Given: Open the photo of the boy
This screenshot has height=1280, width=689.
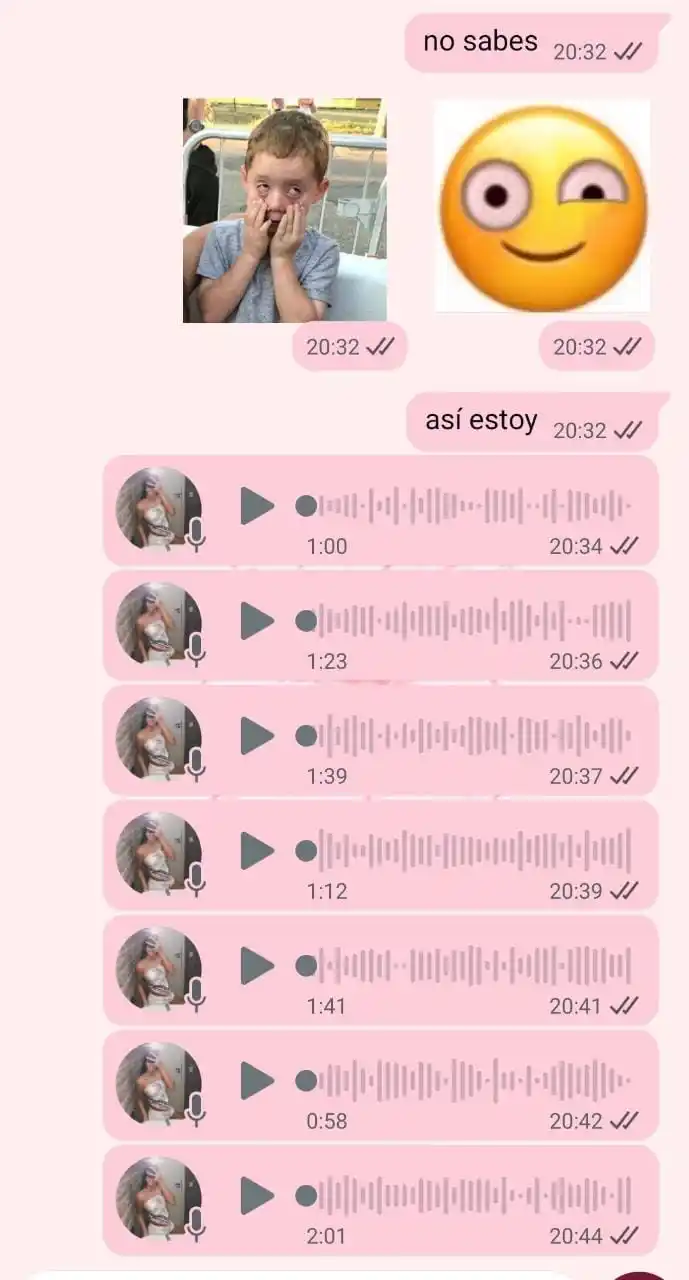Looking at the screenshot, I should [x=284, y=210].
